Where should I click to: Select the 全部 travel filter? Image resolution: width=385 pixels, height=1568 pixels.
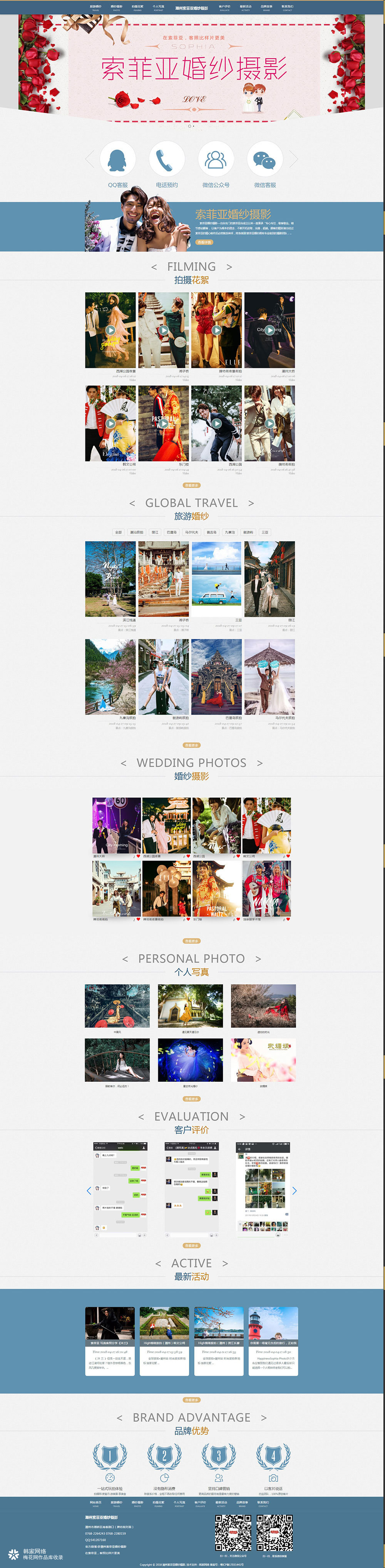coord(118,532)
